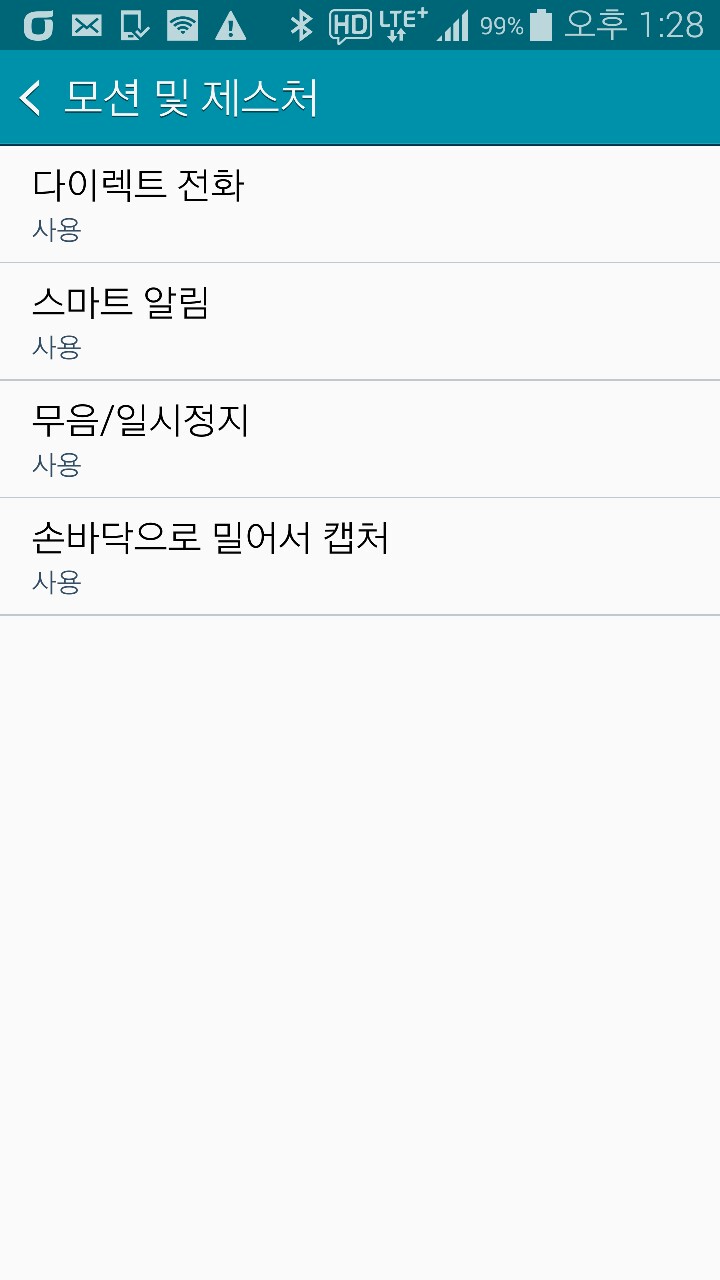Open 손바닥으로 밀어서 캡처 setting
Viewport: 720px width, 1280px height.
click(360, 557)
